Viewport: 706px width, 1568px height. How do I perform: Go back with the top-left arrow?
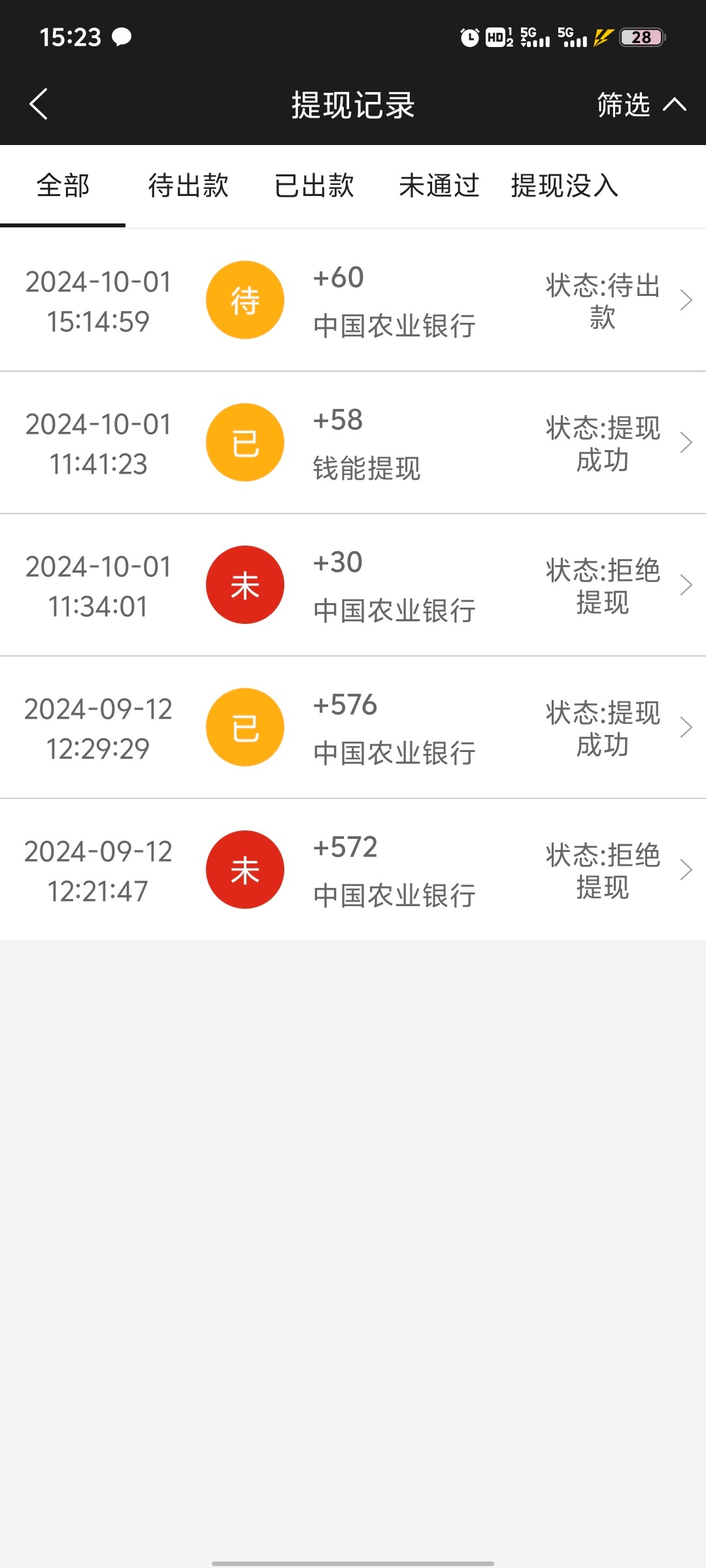[39, 105]
